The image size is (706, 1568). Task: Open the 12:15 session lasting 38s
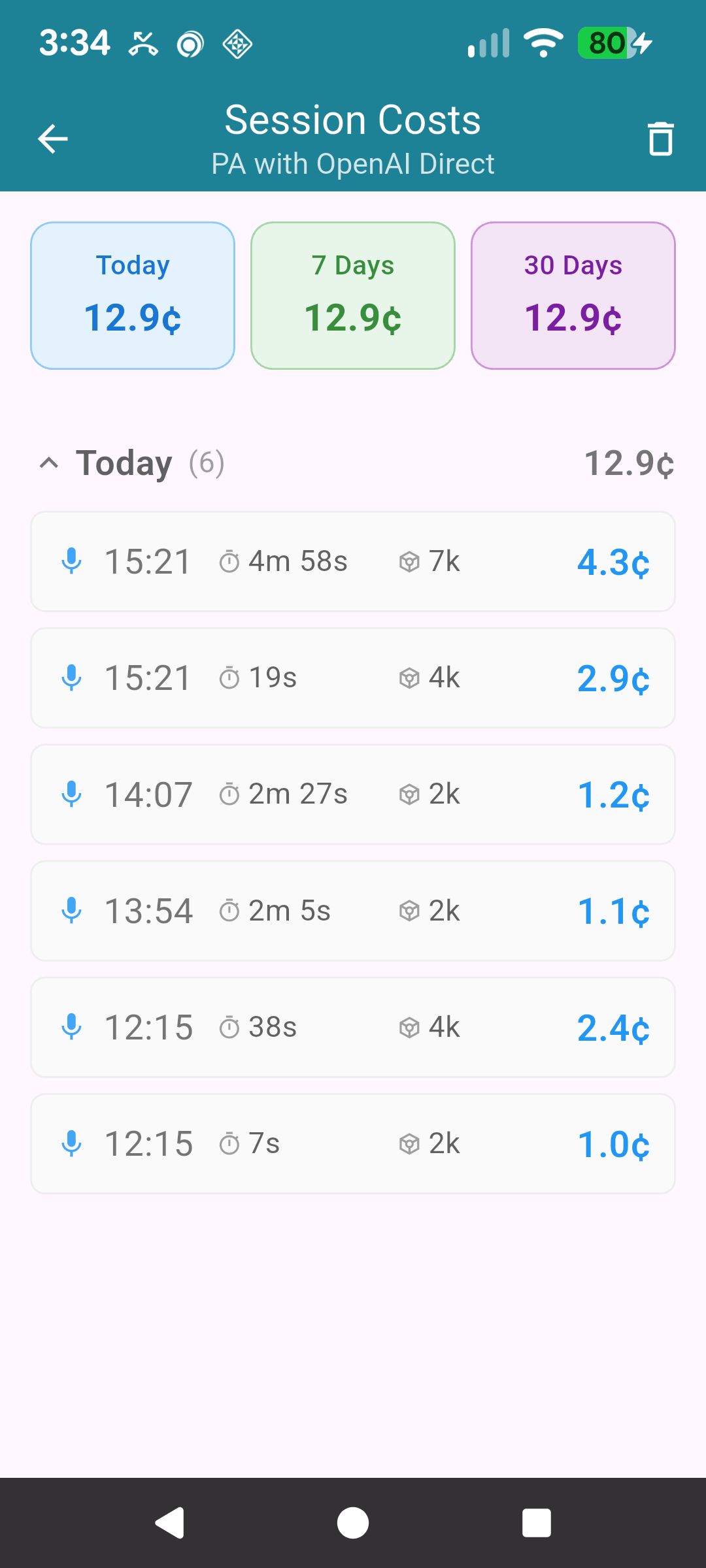tap(353, 1027)
